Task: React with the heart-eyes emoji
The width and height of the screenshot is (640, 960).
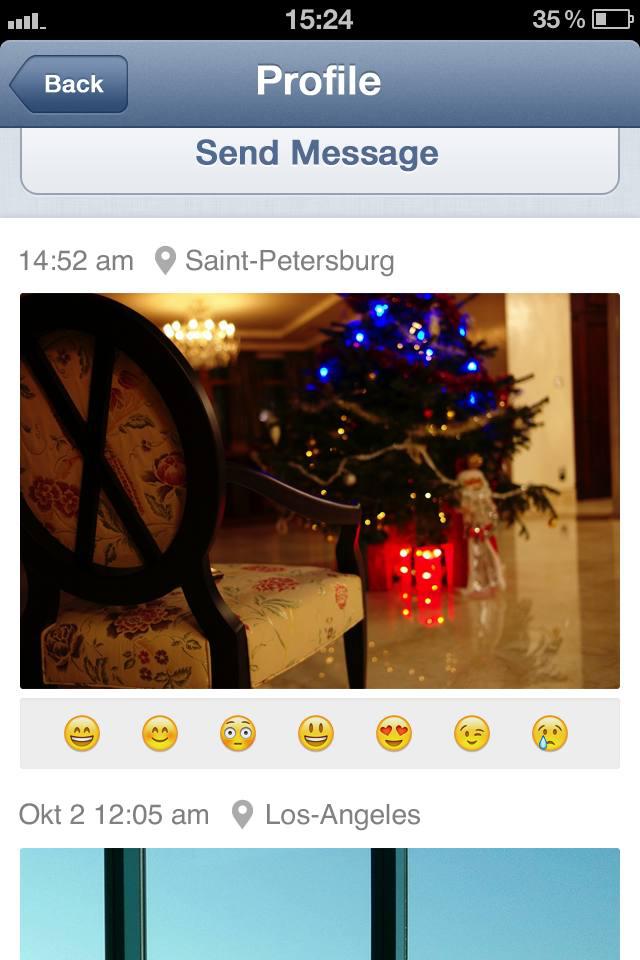Action: [x=394, y=735]
